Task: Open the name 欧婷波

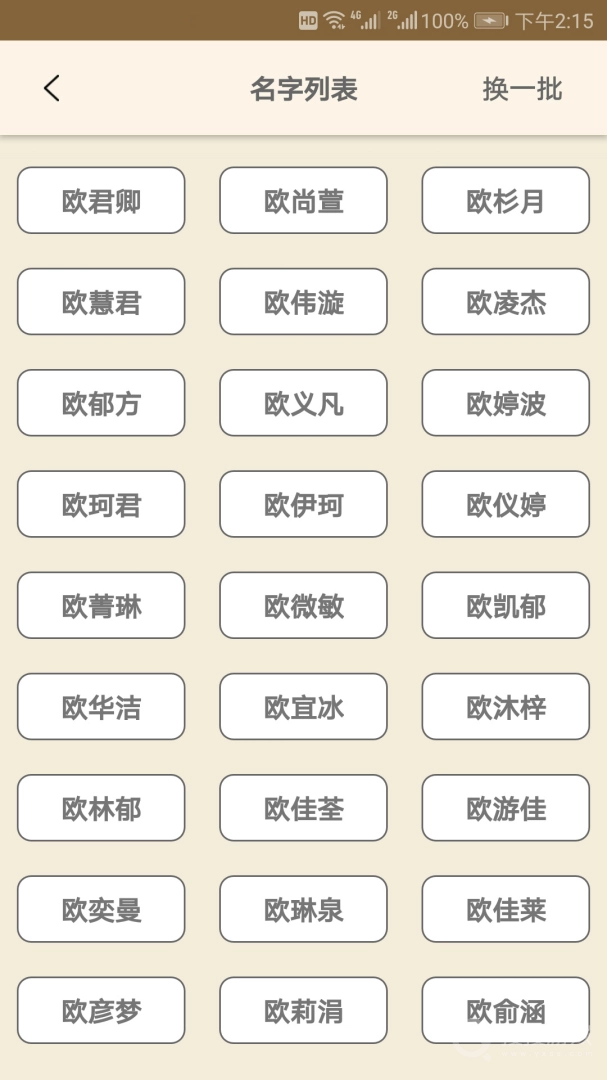Action: click(x=505, y=403)
